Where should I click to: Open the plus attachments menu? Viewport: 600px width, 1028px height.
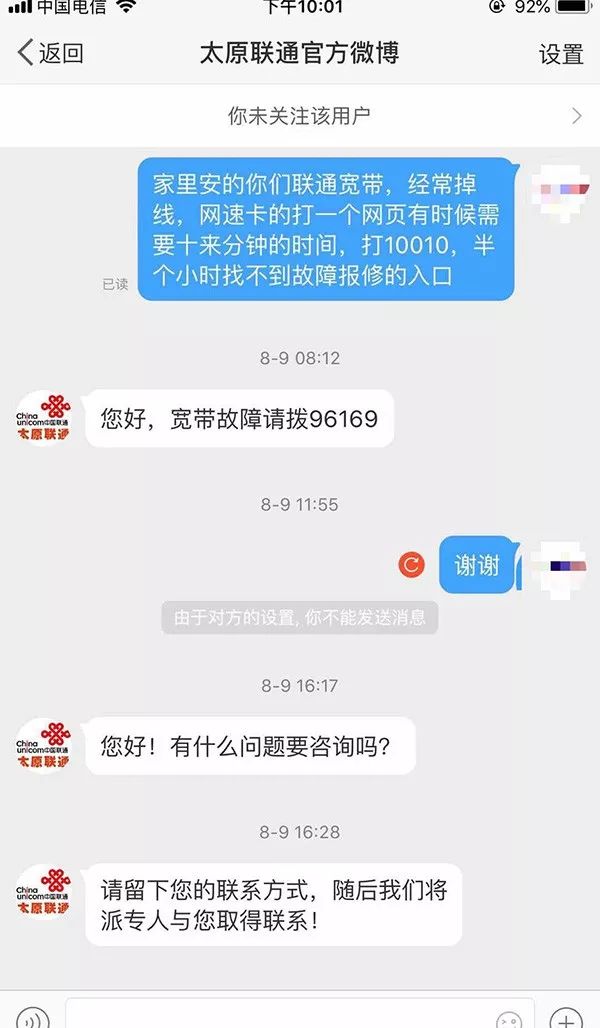coord(566,1018)
